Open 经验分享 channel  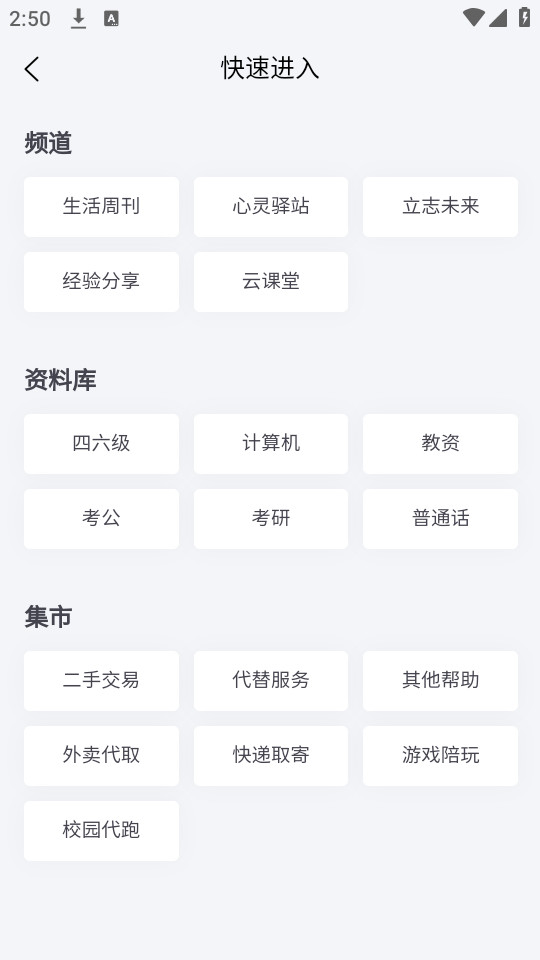(x=102, y=282)
